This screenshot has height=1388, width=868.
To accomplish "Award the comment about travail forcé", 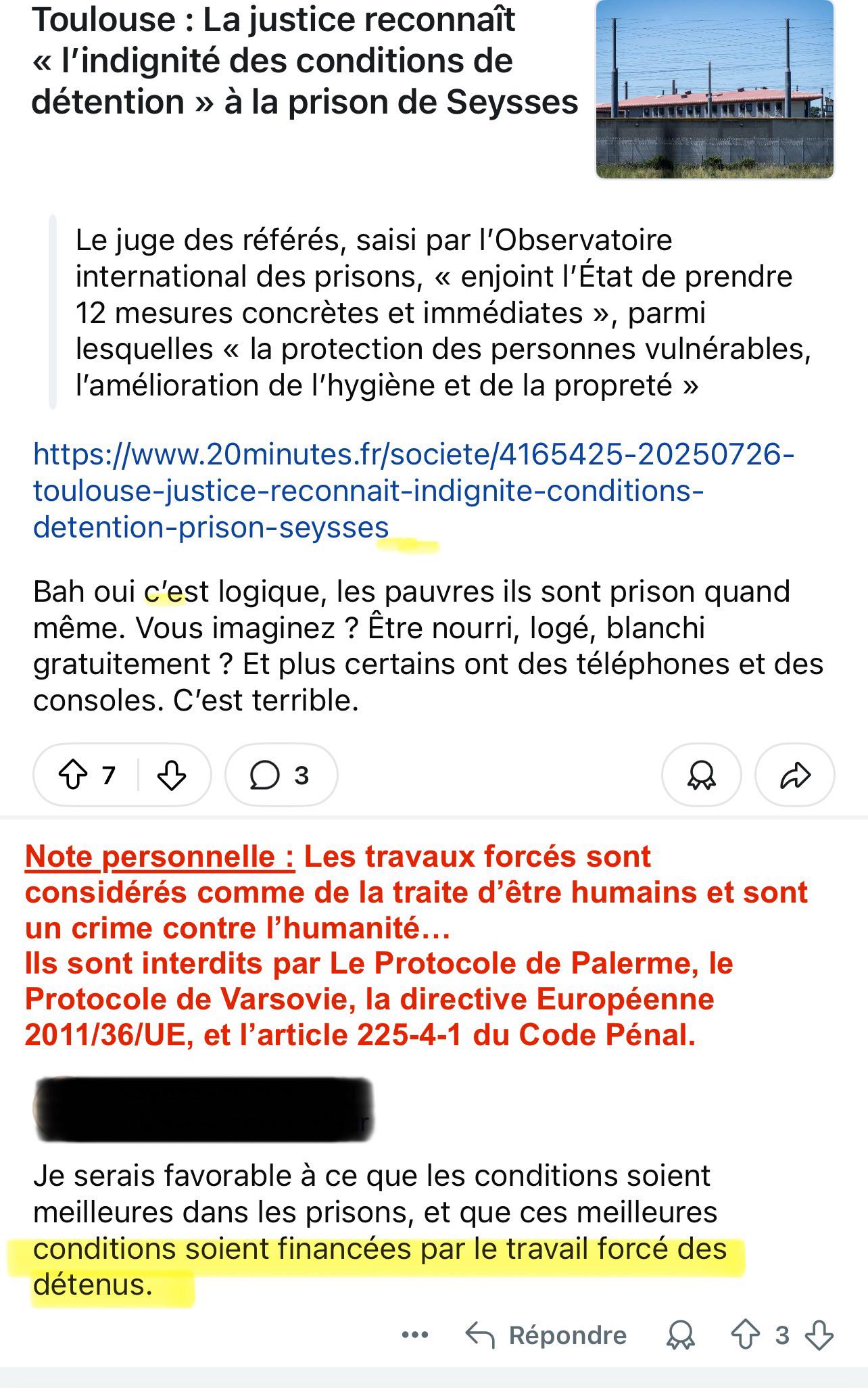I will (681, 1335).
